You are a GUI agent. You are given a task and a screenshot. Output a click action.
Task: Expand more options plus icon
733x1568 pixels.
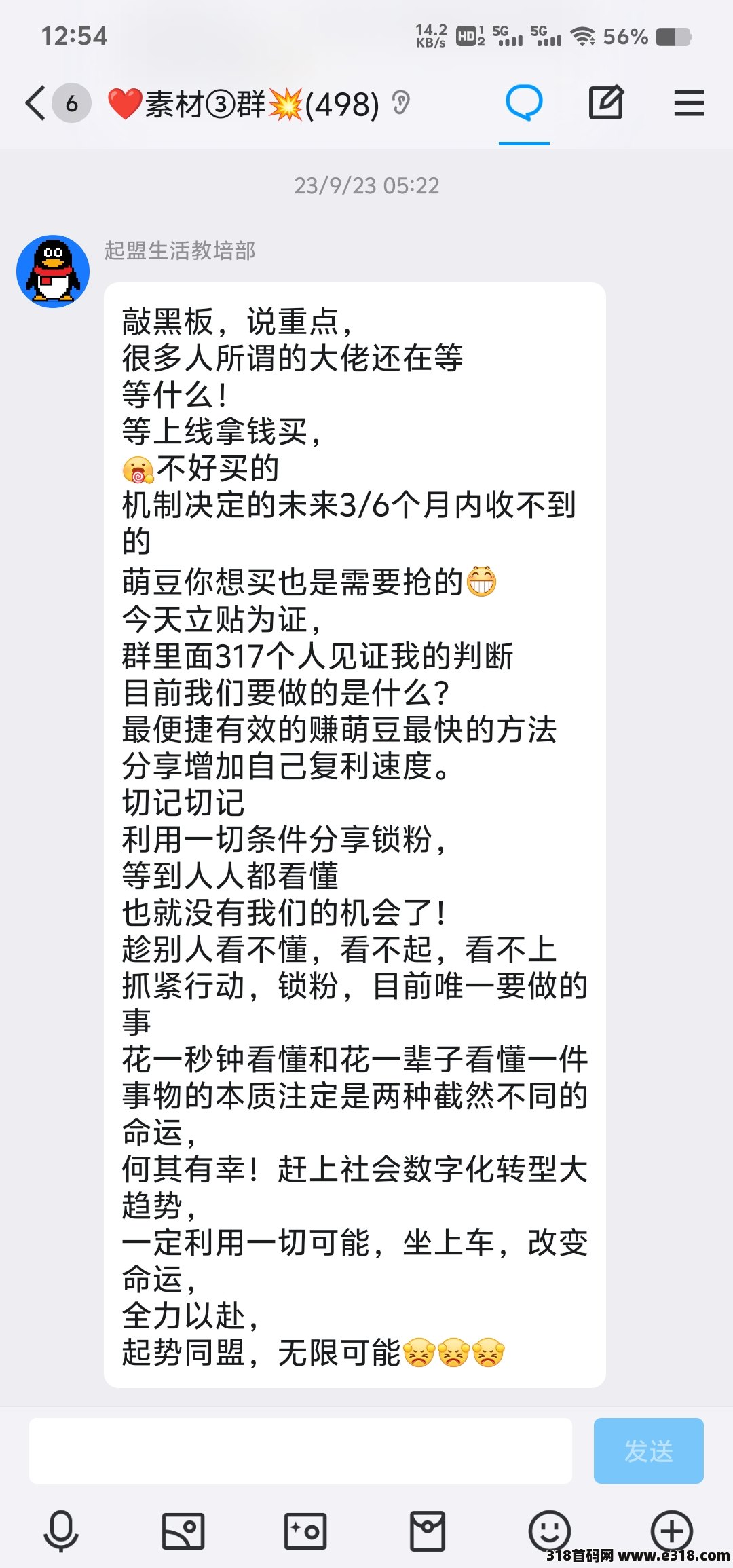[x=671, y=1531]
